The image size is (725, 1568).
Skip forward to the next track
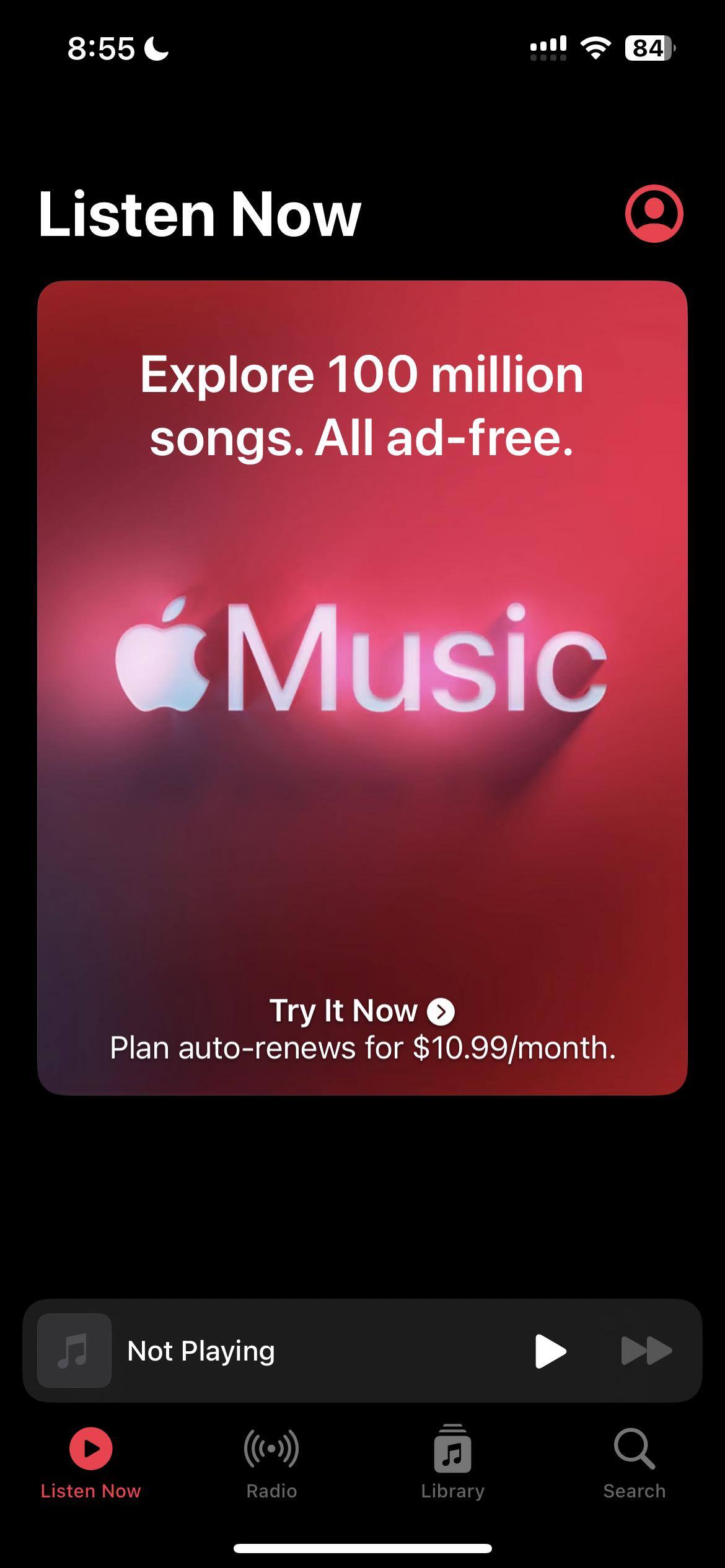[x=646, y=1351]
